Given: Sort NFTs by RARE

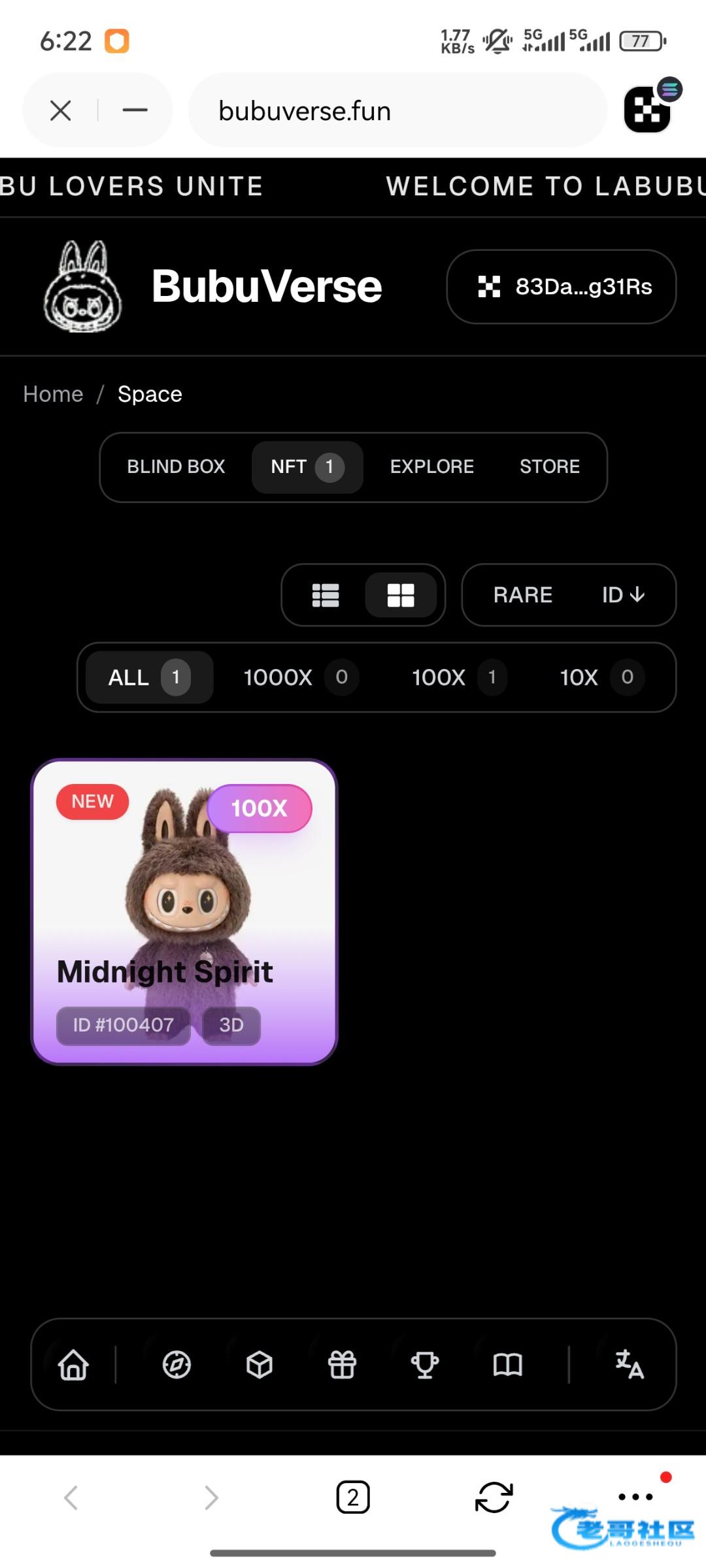Looking at the screenshot, I should coord(522,595).
